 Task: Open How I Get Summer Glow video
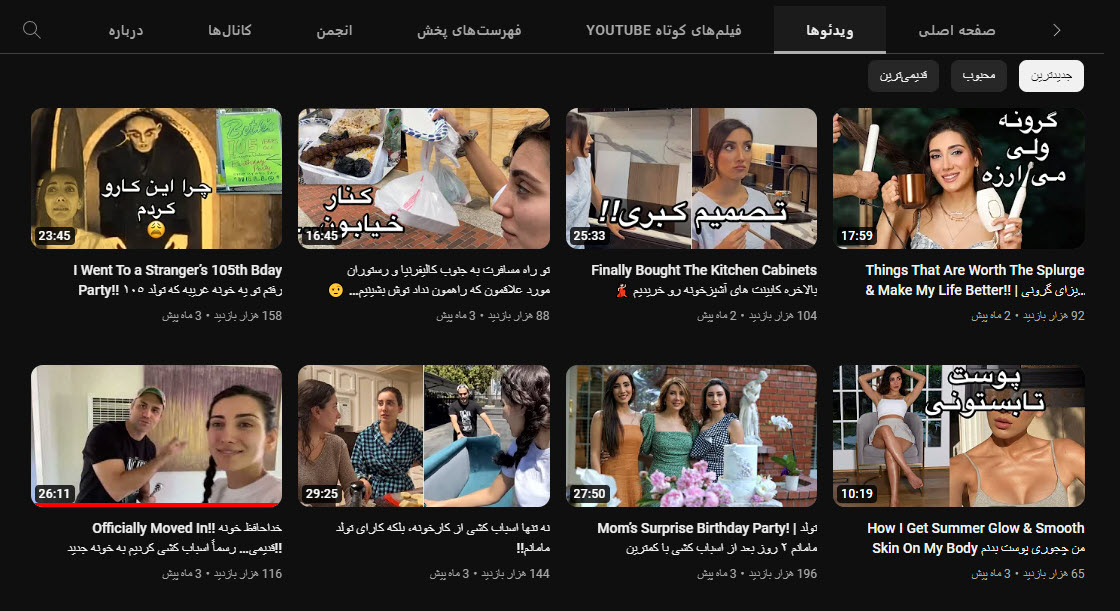[x=958, y=435]
